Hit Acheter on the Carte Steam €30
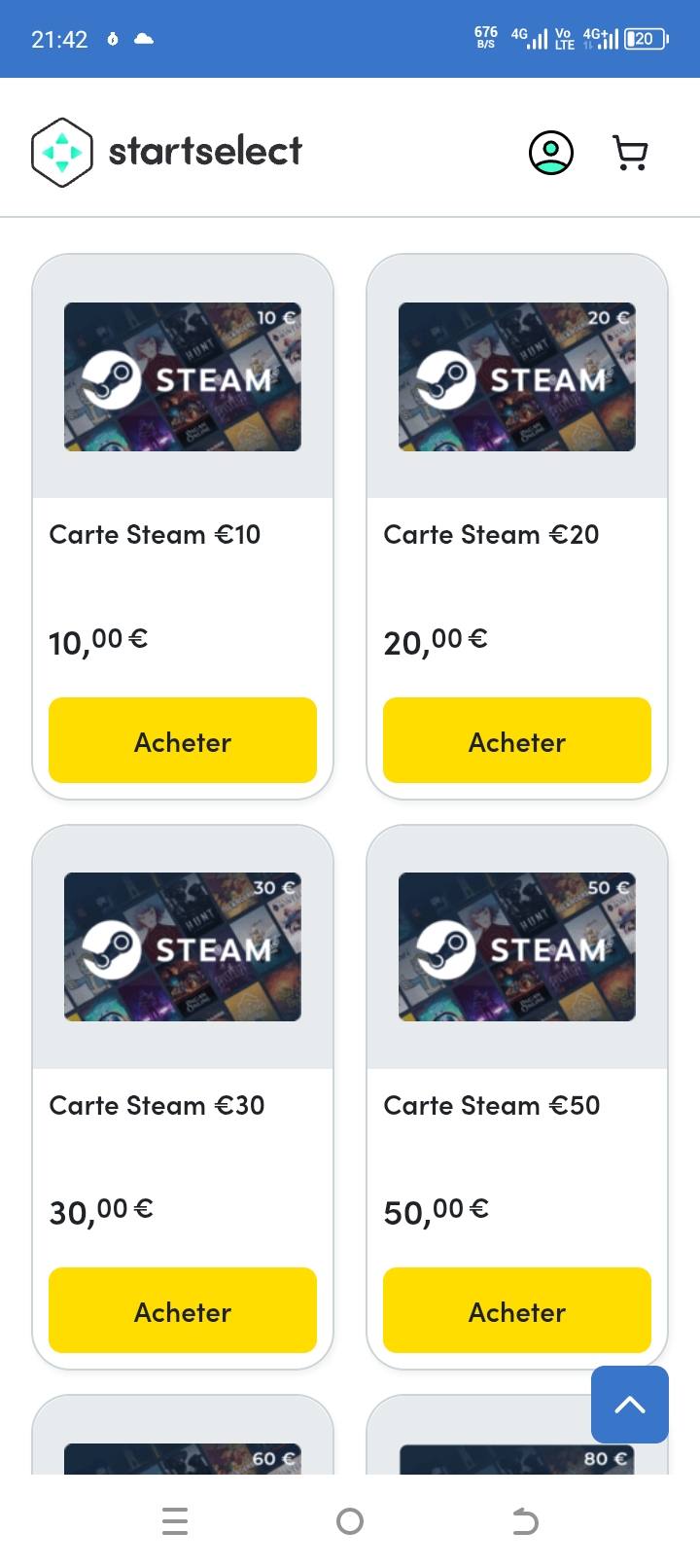 pyautogui.click(x=183, y=1310)
